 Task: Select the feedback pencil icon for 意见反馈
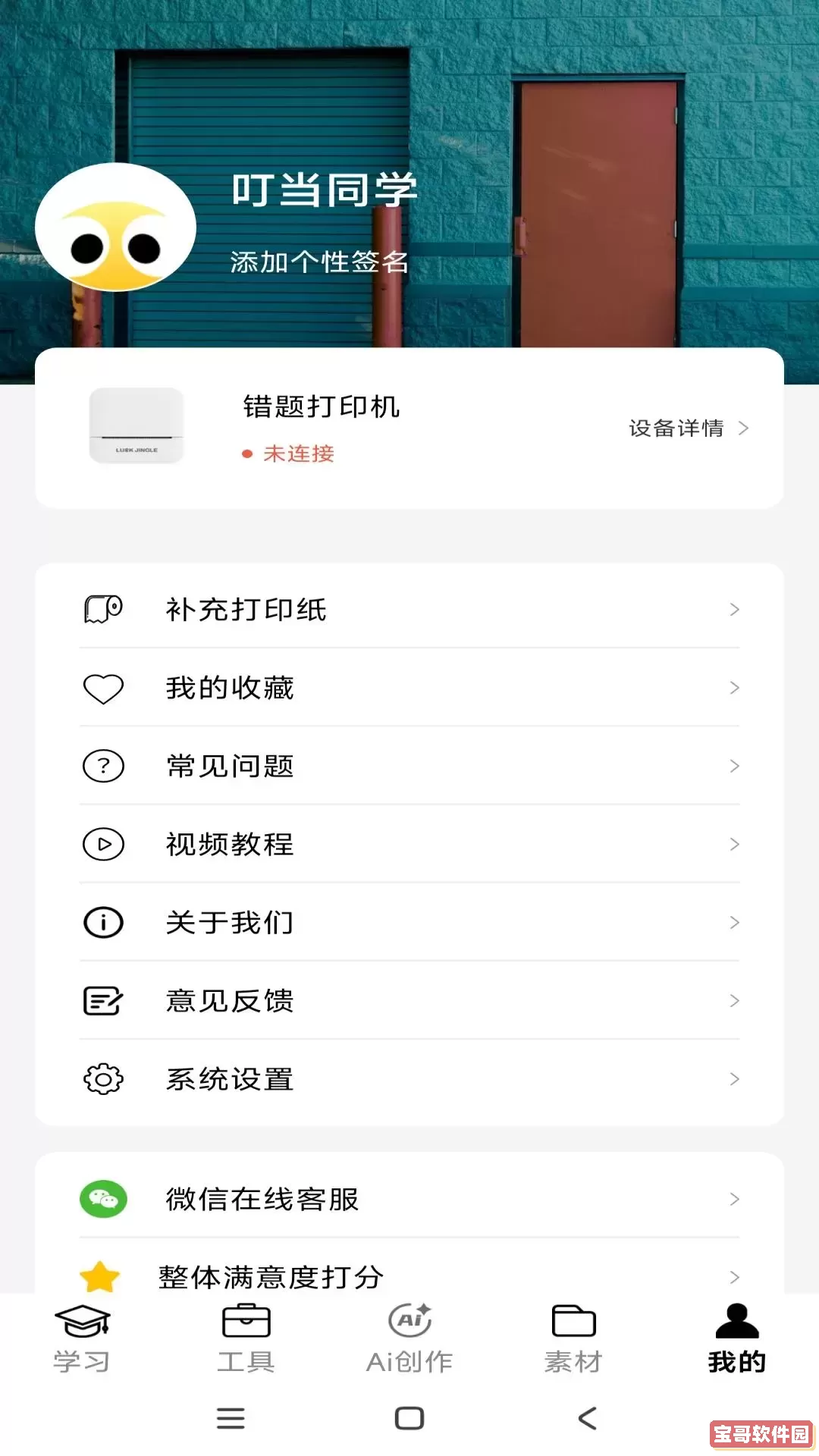point(102,1001)
